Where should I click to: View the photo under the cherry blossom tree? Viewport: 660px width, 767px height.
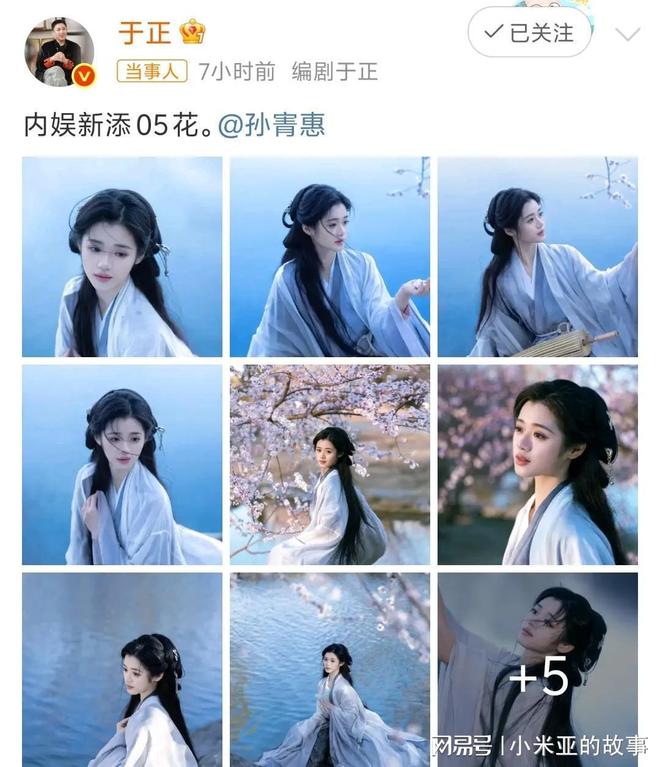[x=330, y=464]
